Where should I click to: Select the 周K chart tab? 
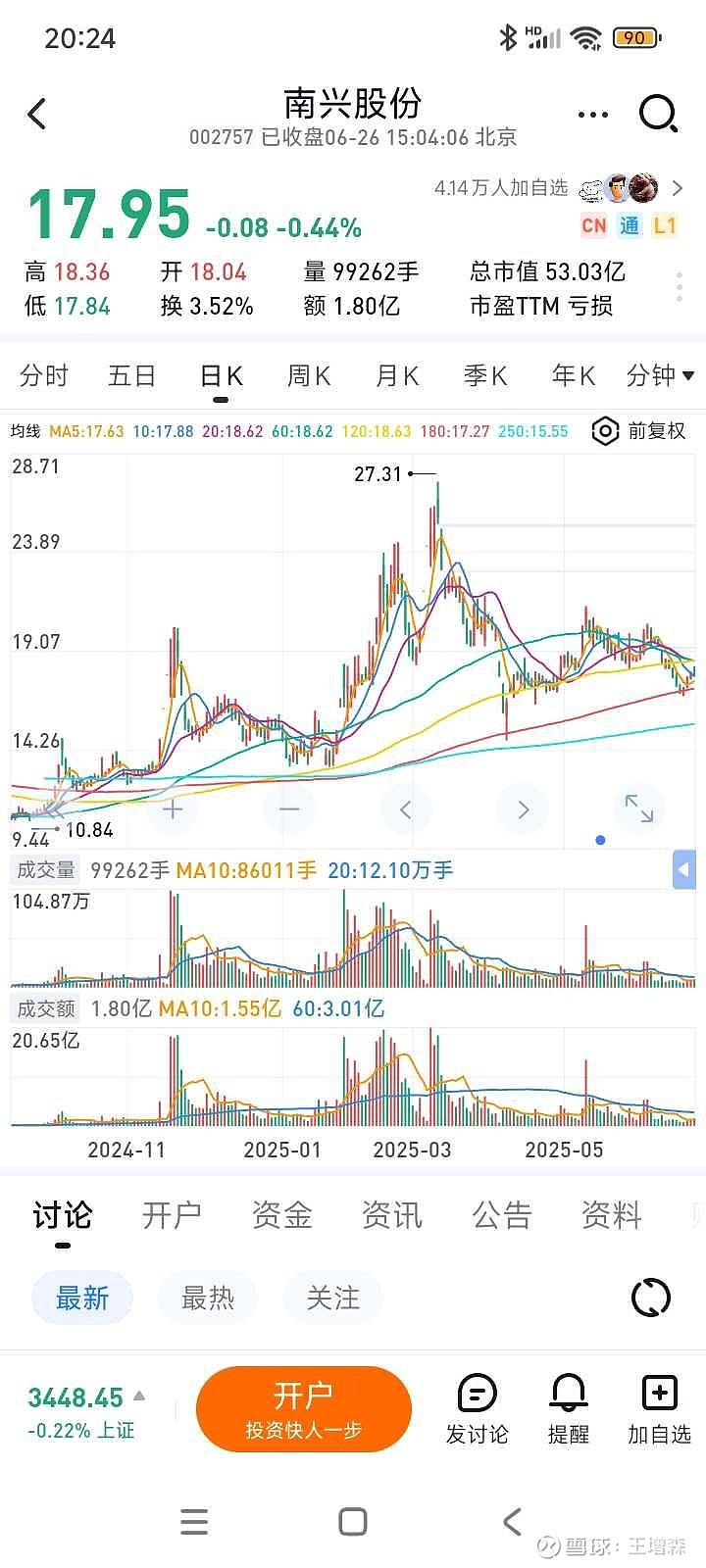click(309, 375)
